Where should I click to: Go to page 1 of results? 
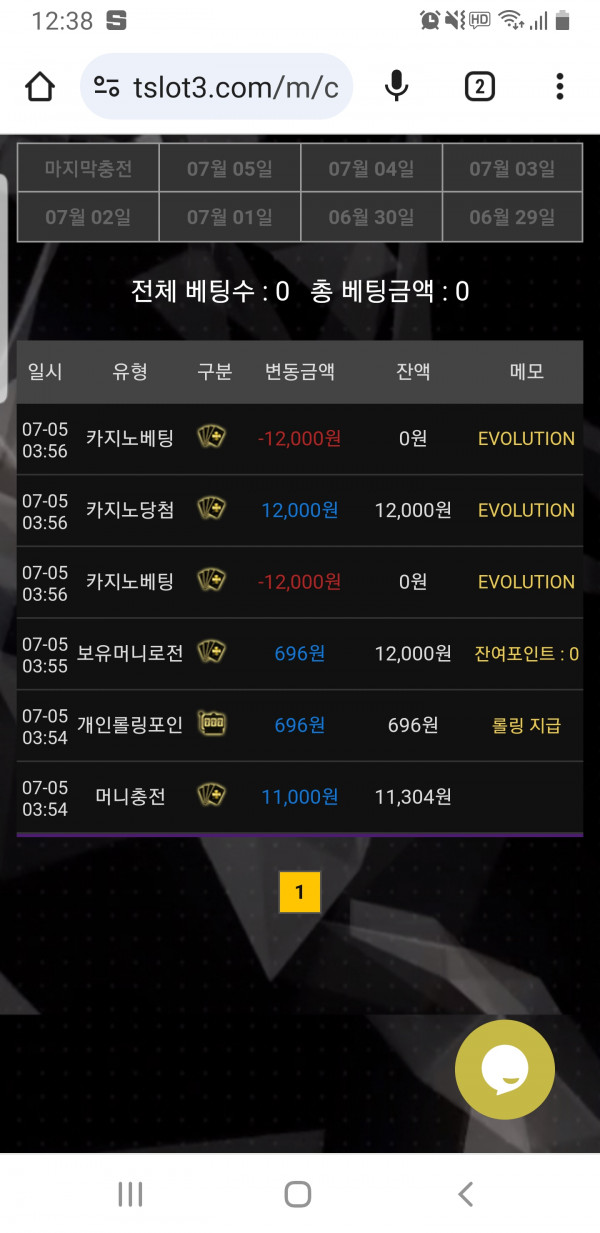click(299, 892)
